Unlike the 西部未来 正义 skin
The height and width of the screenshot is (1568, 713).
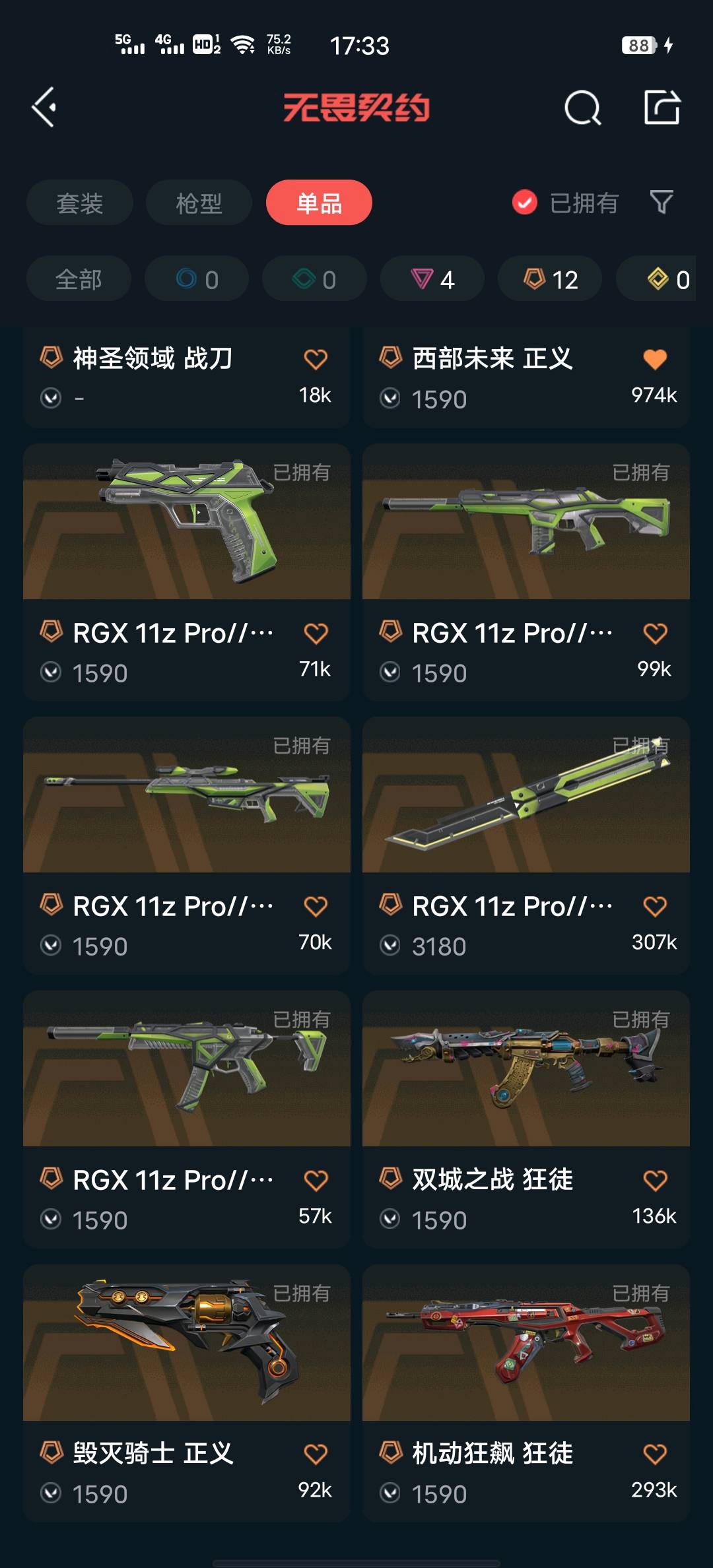click(655, 359)
